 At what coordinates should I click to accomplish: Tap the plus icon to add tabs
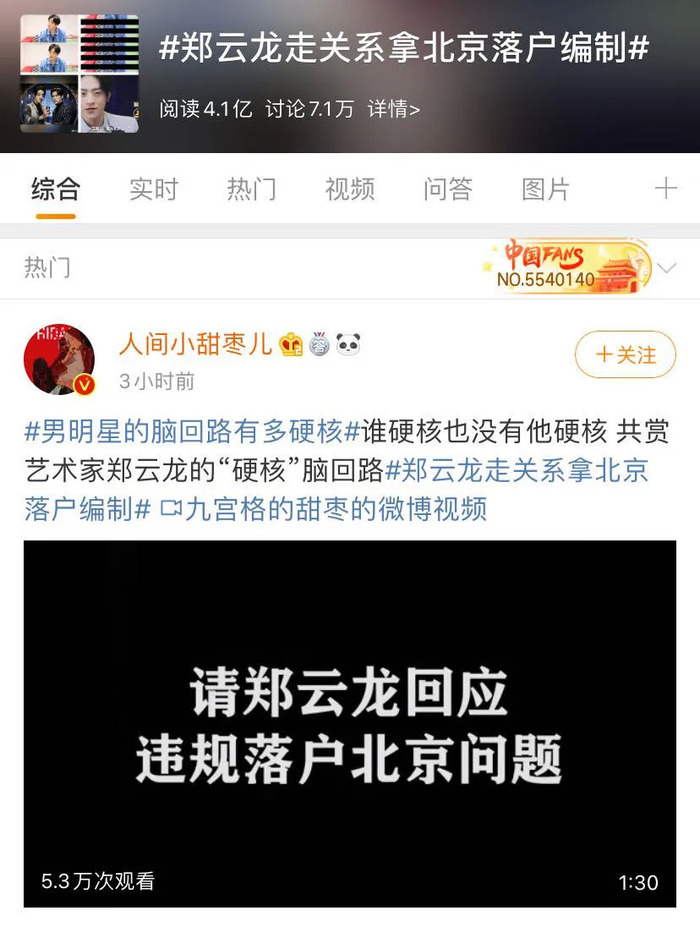point(665,188)
